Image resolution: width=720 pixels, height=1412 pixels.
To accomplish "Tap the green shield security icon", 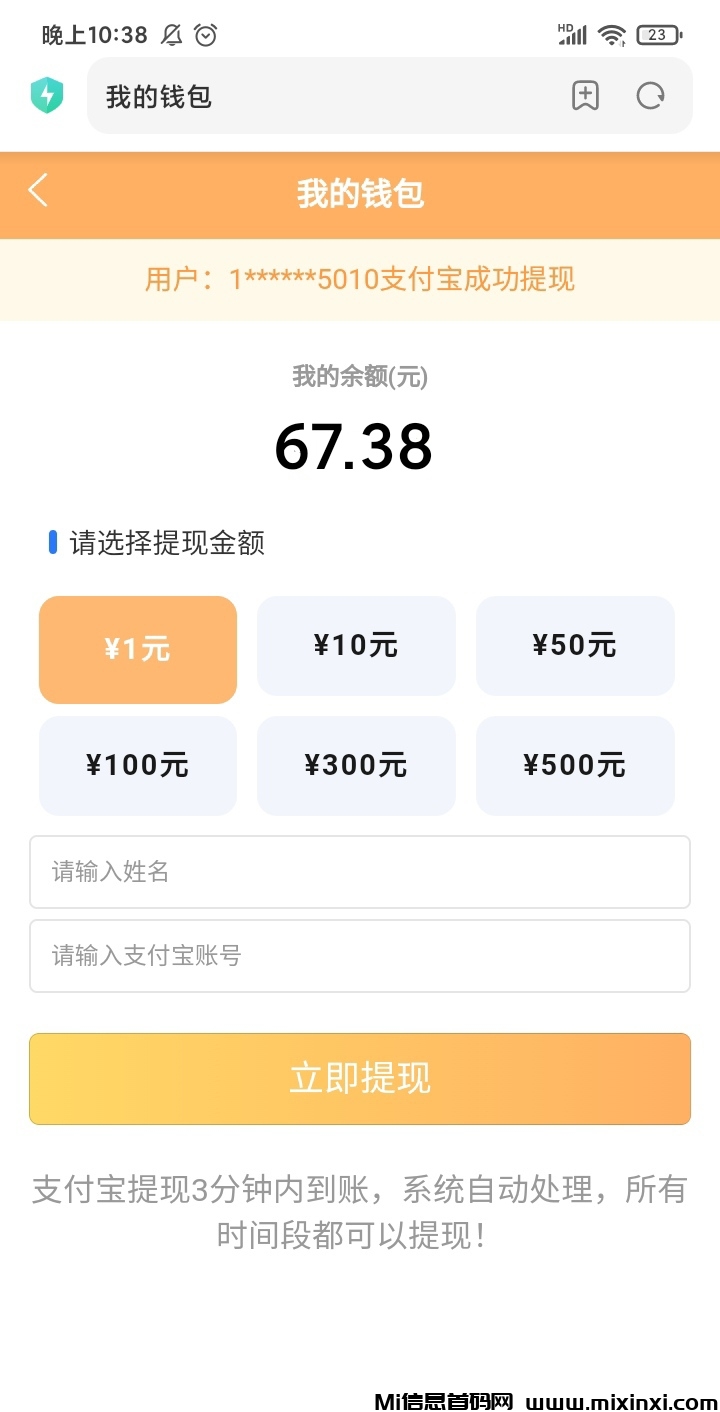I will (47, 95).
